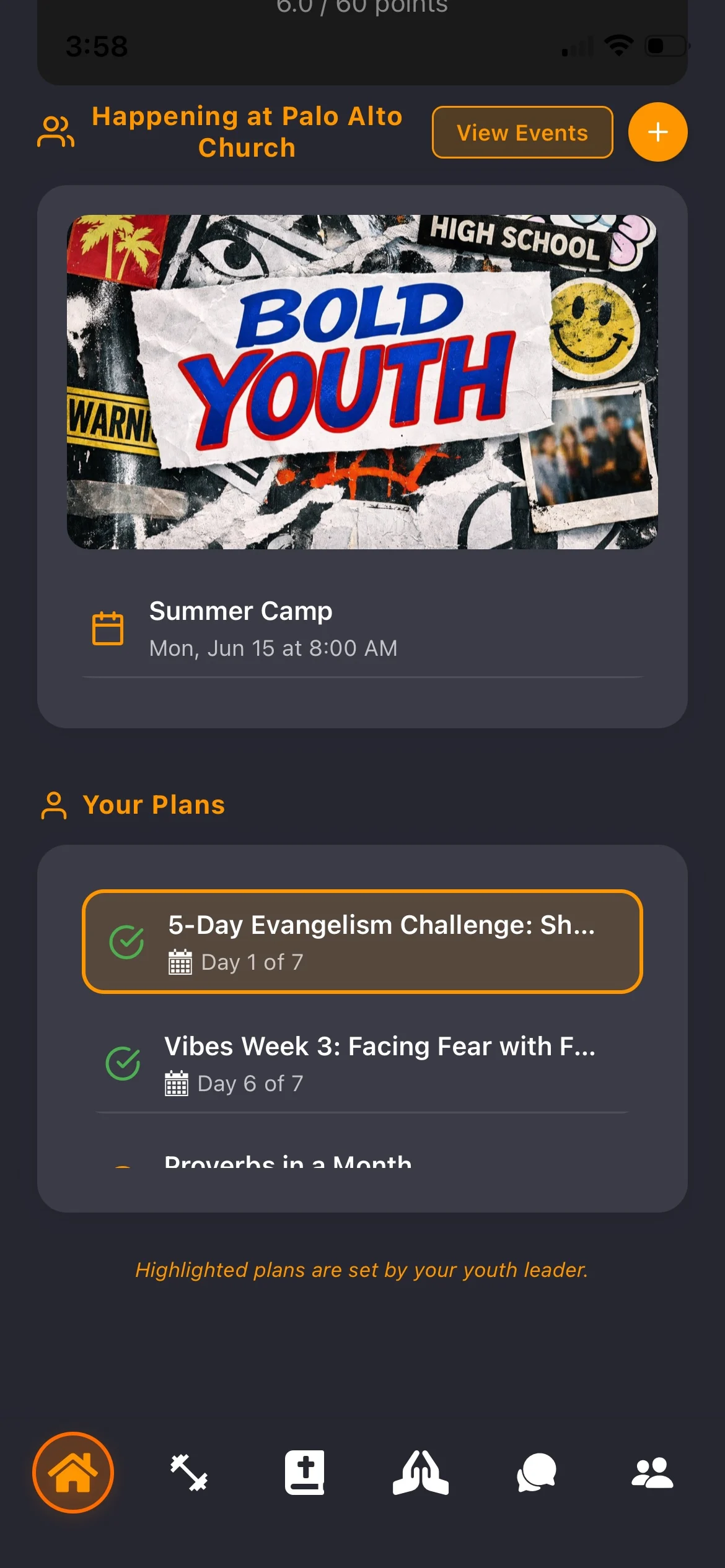The width and height of the screenshot is (725, 1568).
Task: Tap the View Events button
Action: 522,133
